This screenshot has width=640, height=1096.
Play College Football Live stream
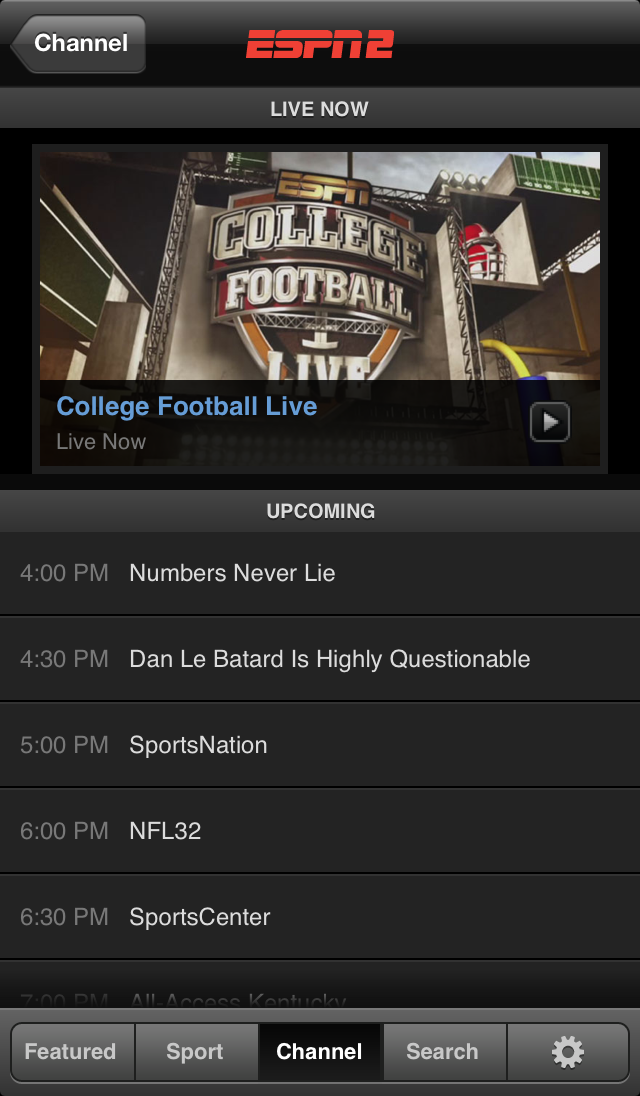(549, 422)
